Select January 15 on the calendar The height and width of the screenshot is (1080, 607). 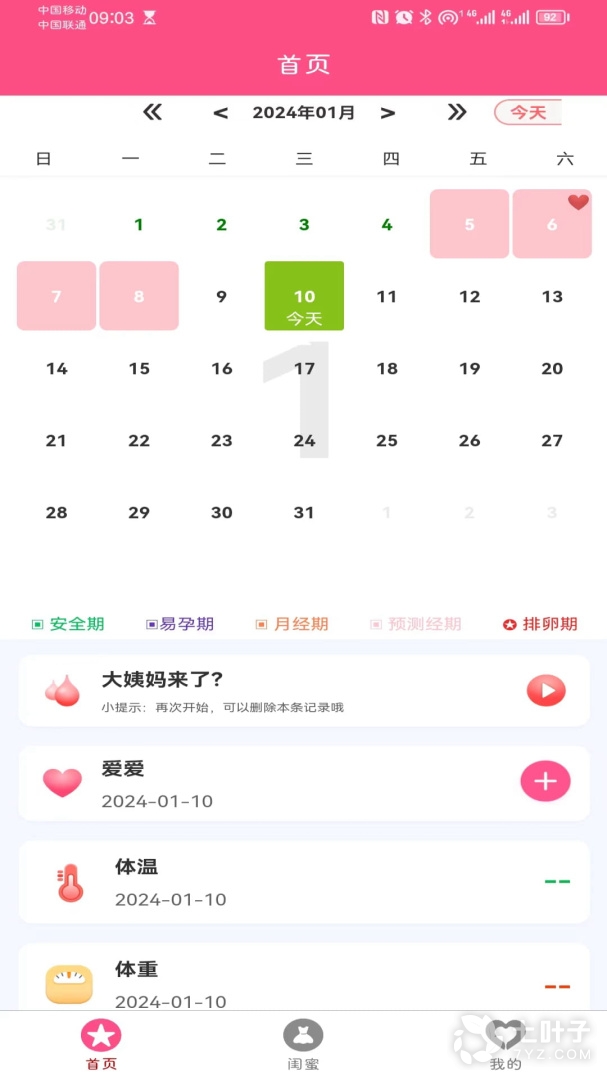click(139, 368)
